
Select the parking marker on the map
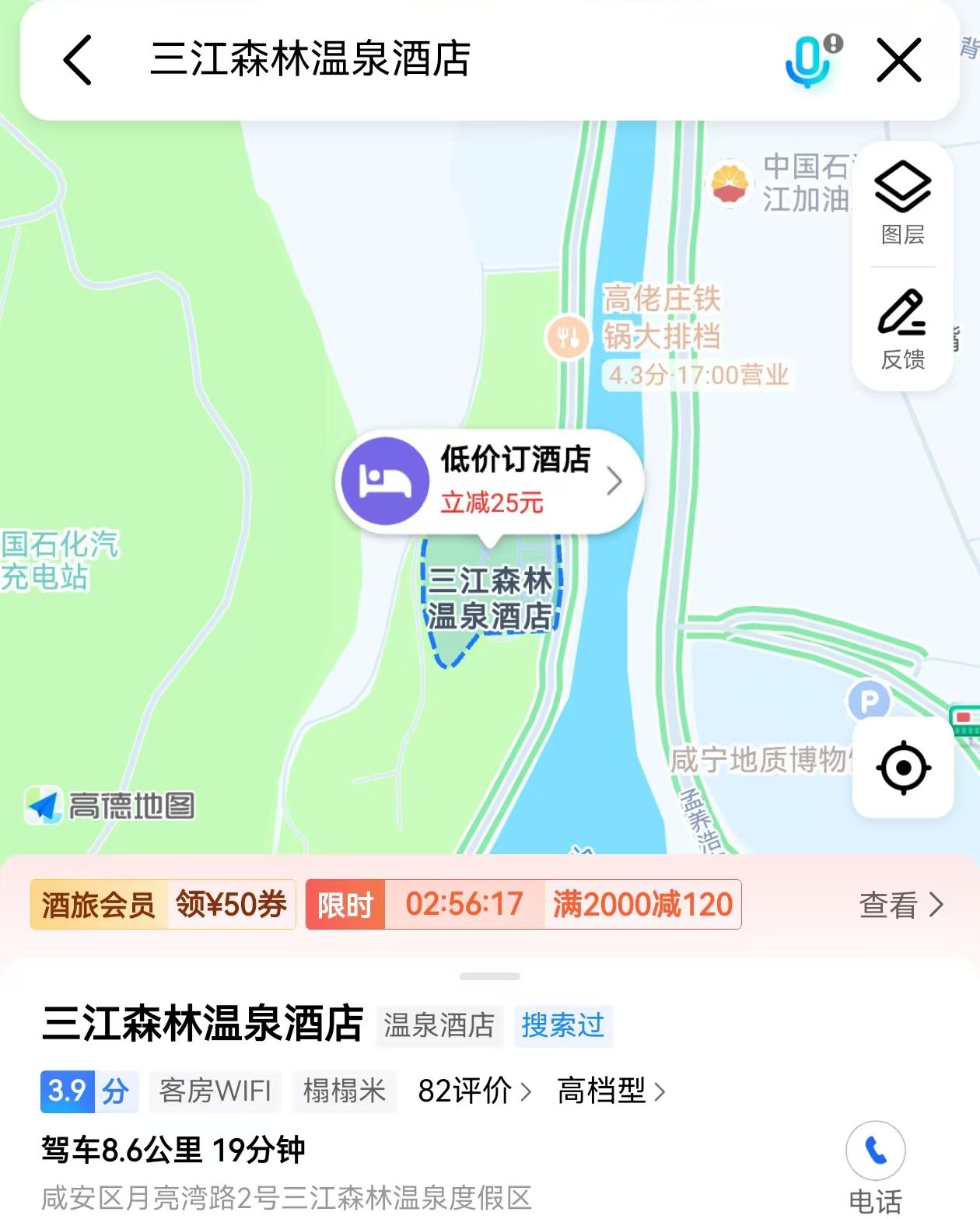(868, 700)
